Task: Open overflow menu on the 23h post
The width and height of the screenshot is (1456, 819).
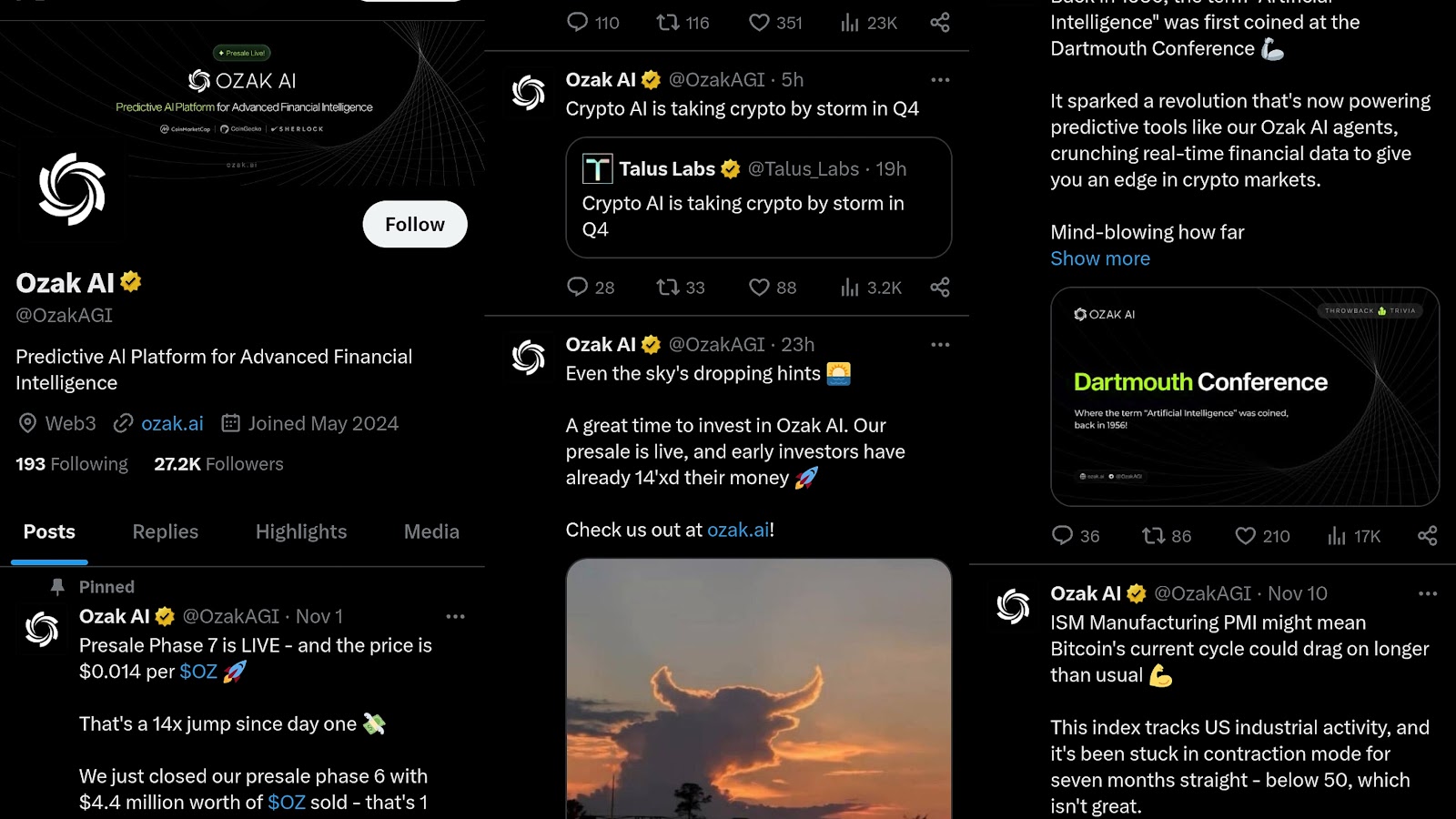Action: 940,345
